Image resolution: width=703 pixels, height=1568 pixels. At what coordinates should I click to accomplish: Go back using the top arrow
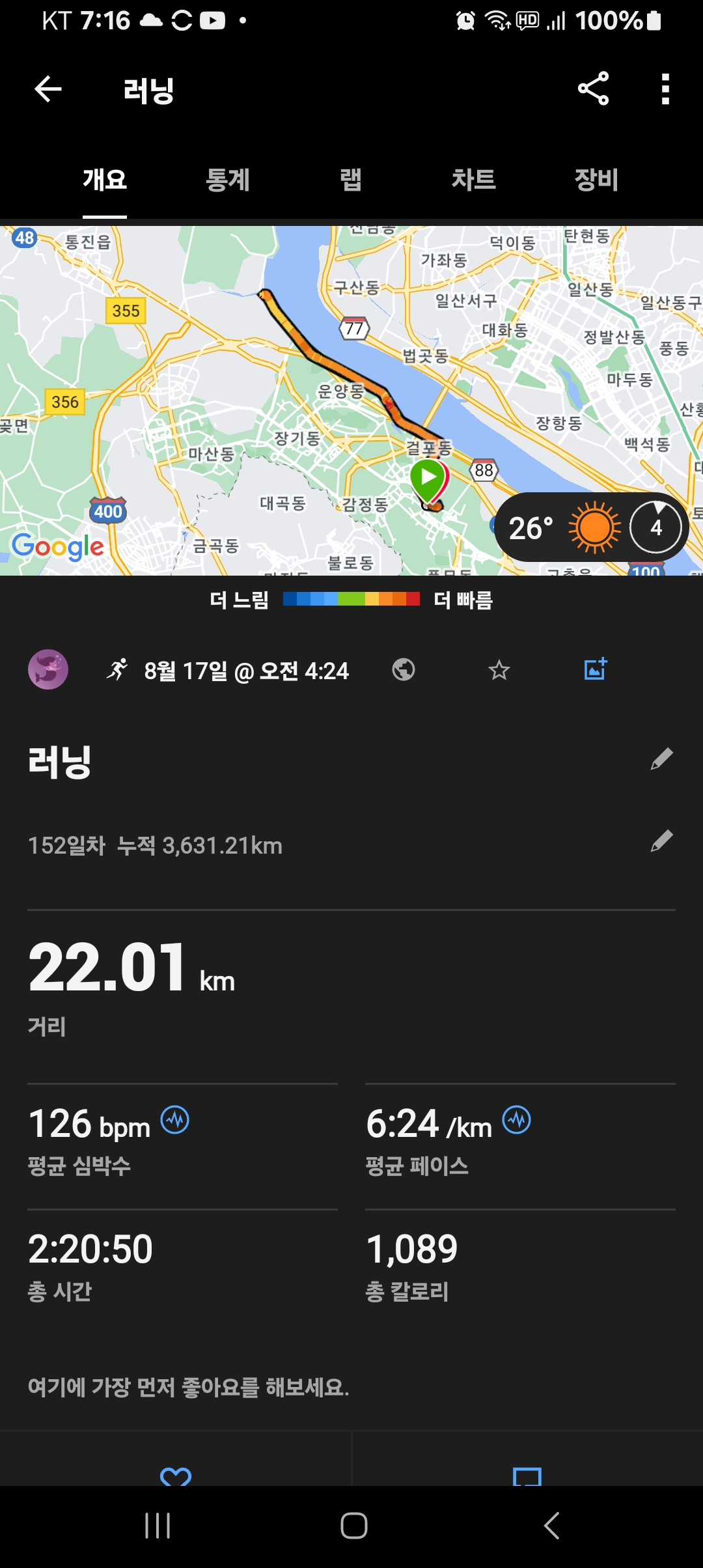coord(48,89)
